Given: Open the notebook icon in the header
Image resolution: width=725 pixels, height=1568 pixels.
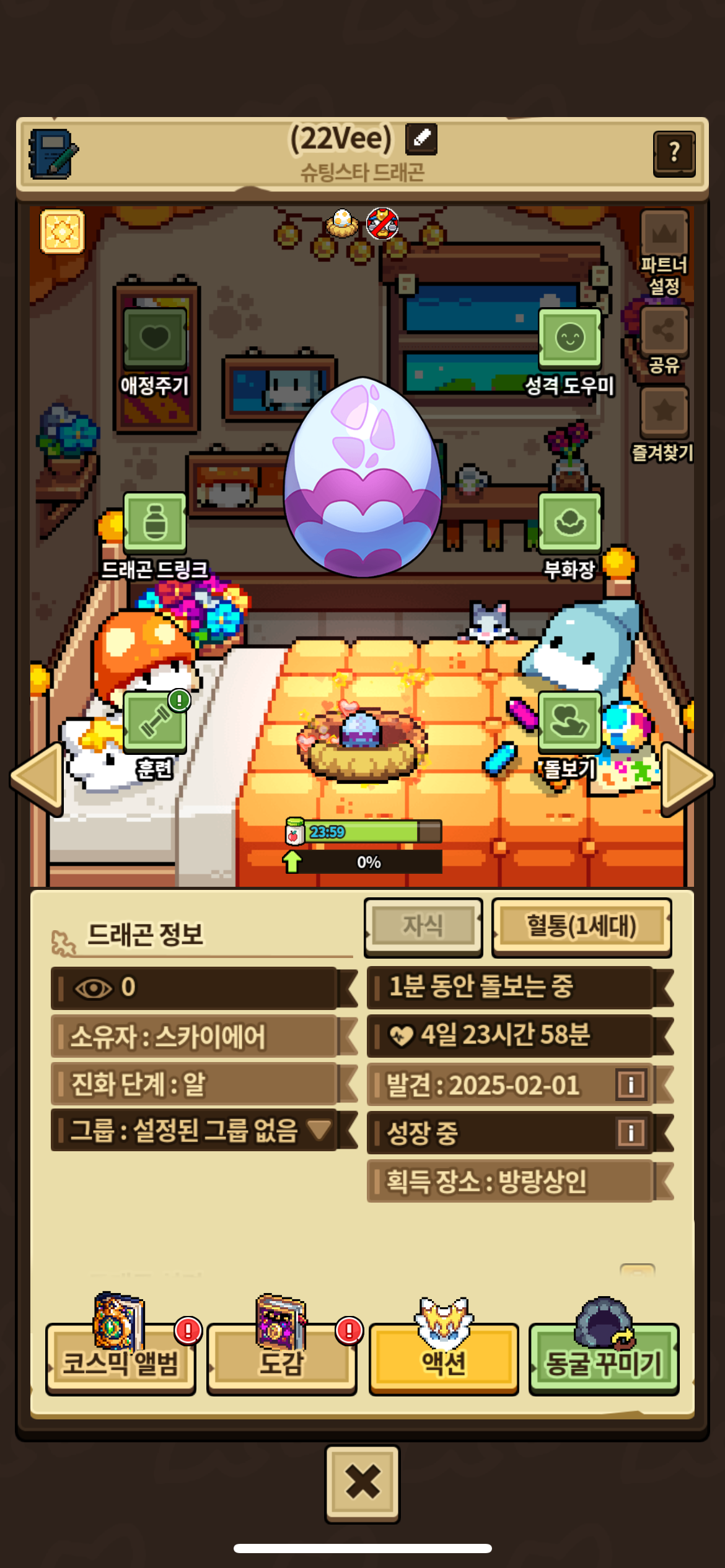Looking at the screenshot, I should 53,154.
